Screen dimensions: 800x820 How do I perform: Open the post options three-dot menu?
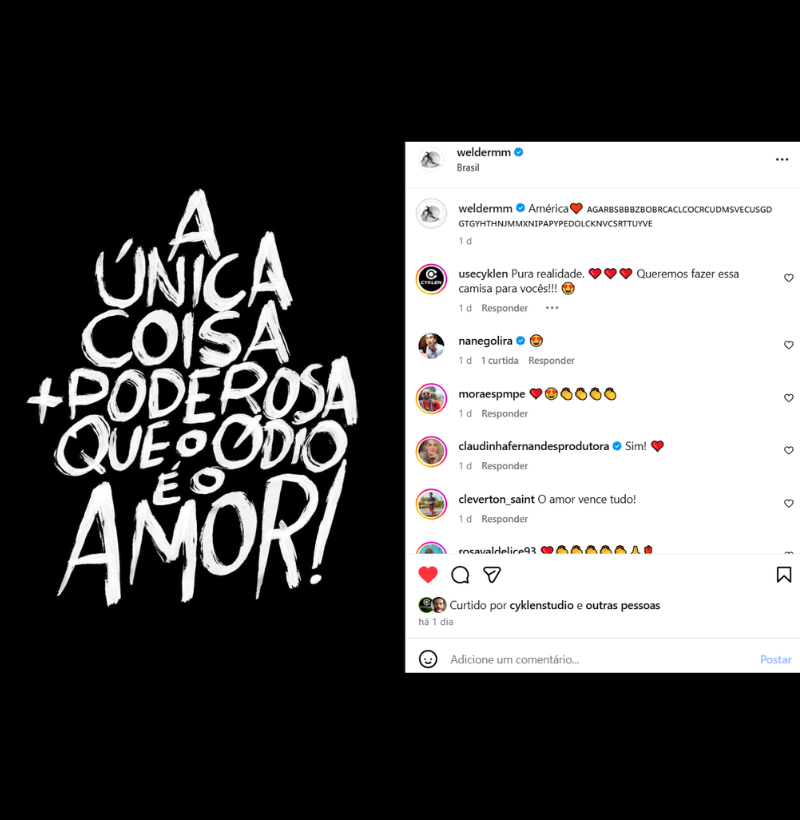782,159
